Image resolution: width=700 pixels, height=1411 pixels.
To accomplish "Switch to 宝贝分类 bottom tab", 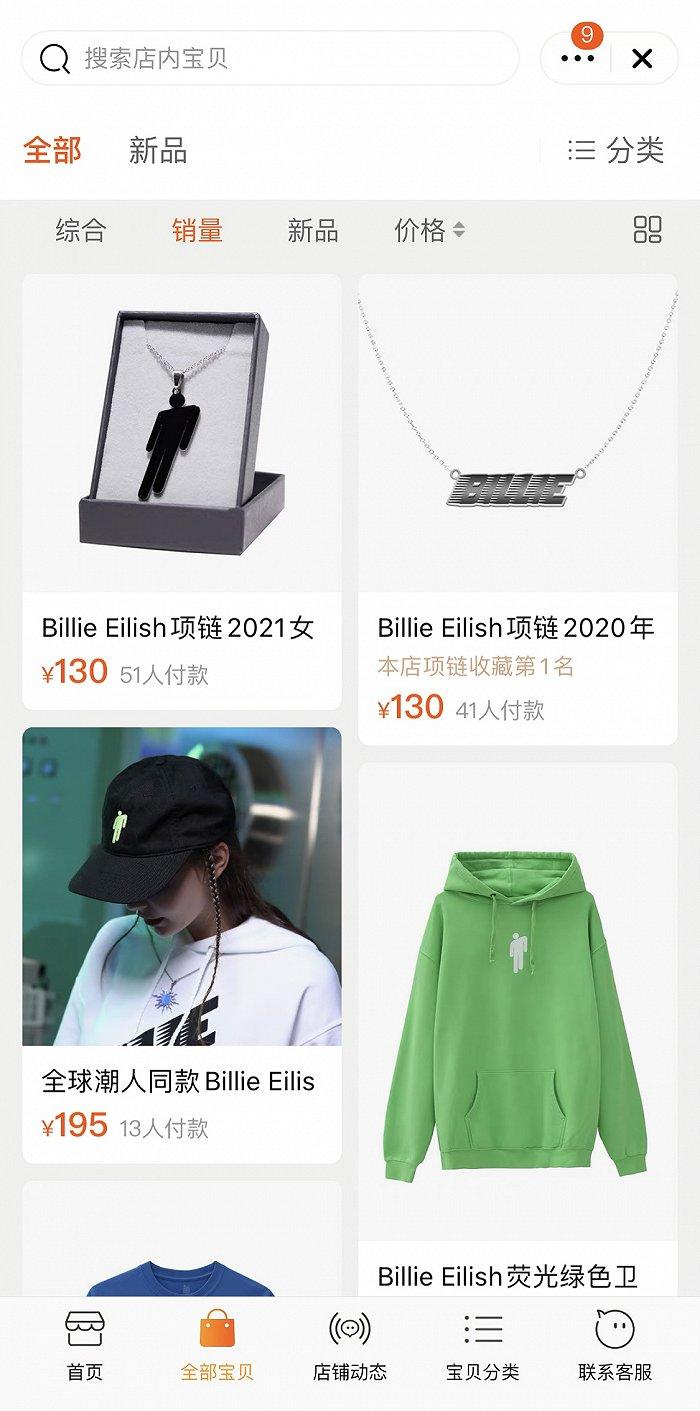I will tap(483, 1346).
